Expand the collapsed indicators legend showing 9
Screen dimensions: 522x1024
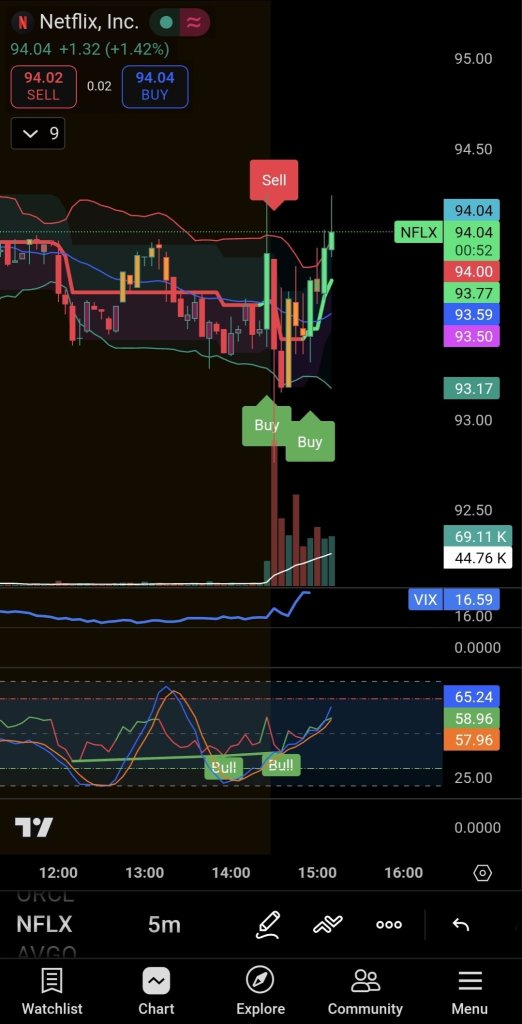38,134
